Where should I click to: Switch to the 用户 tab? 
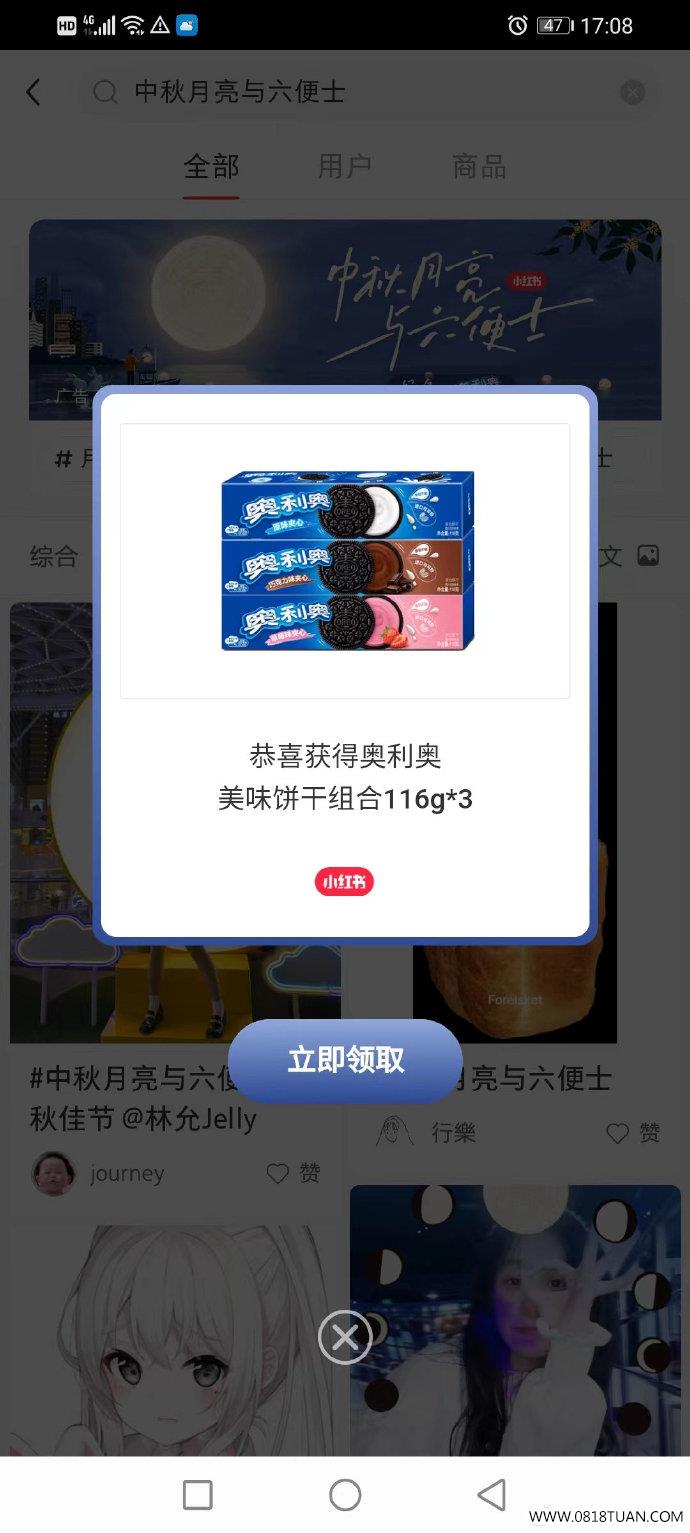tap(345, 167)
